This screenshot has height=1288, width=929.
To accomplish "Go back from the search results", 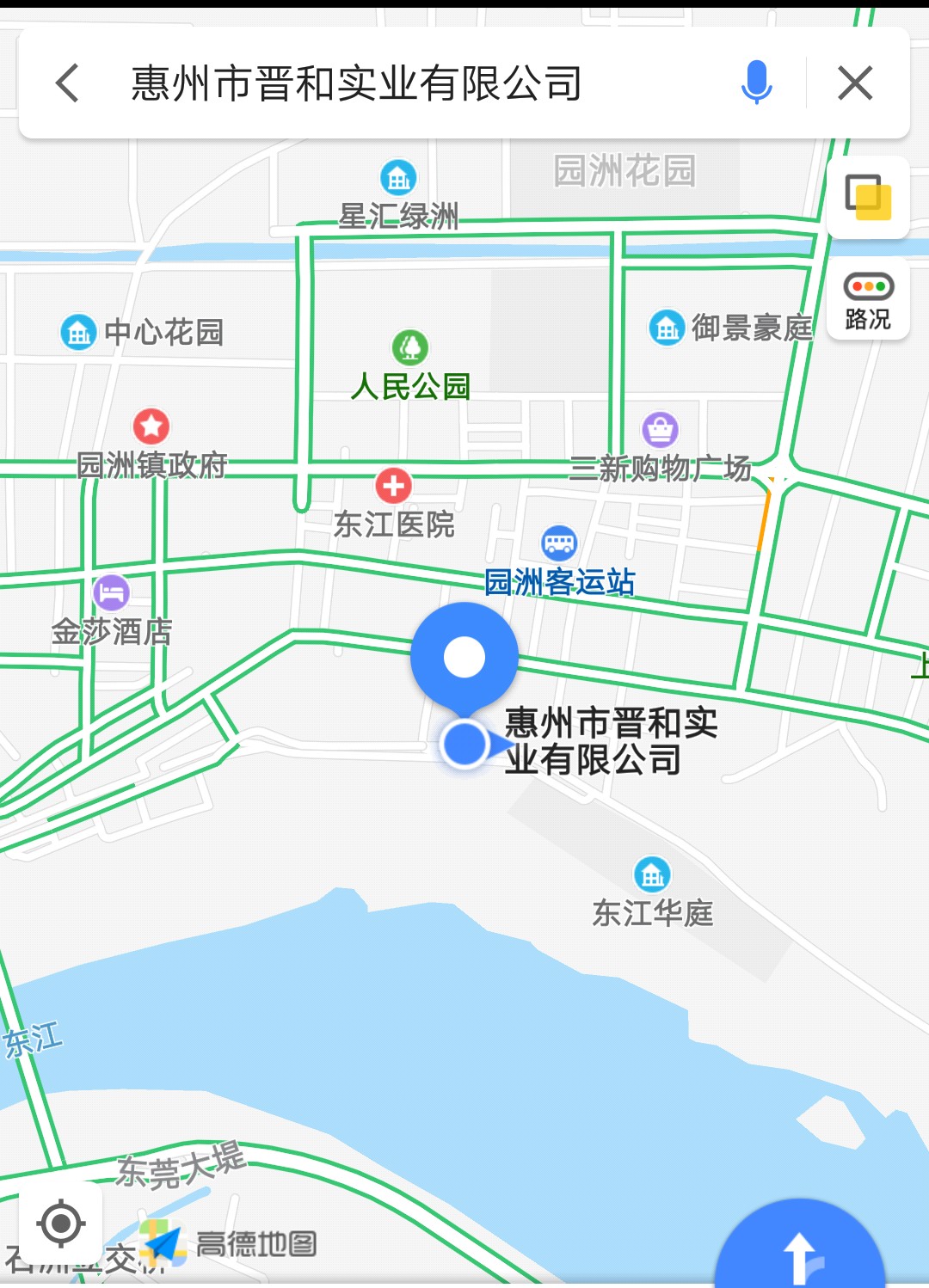I will (67, 83).
